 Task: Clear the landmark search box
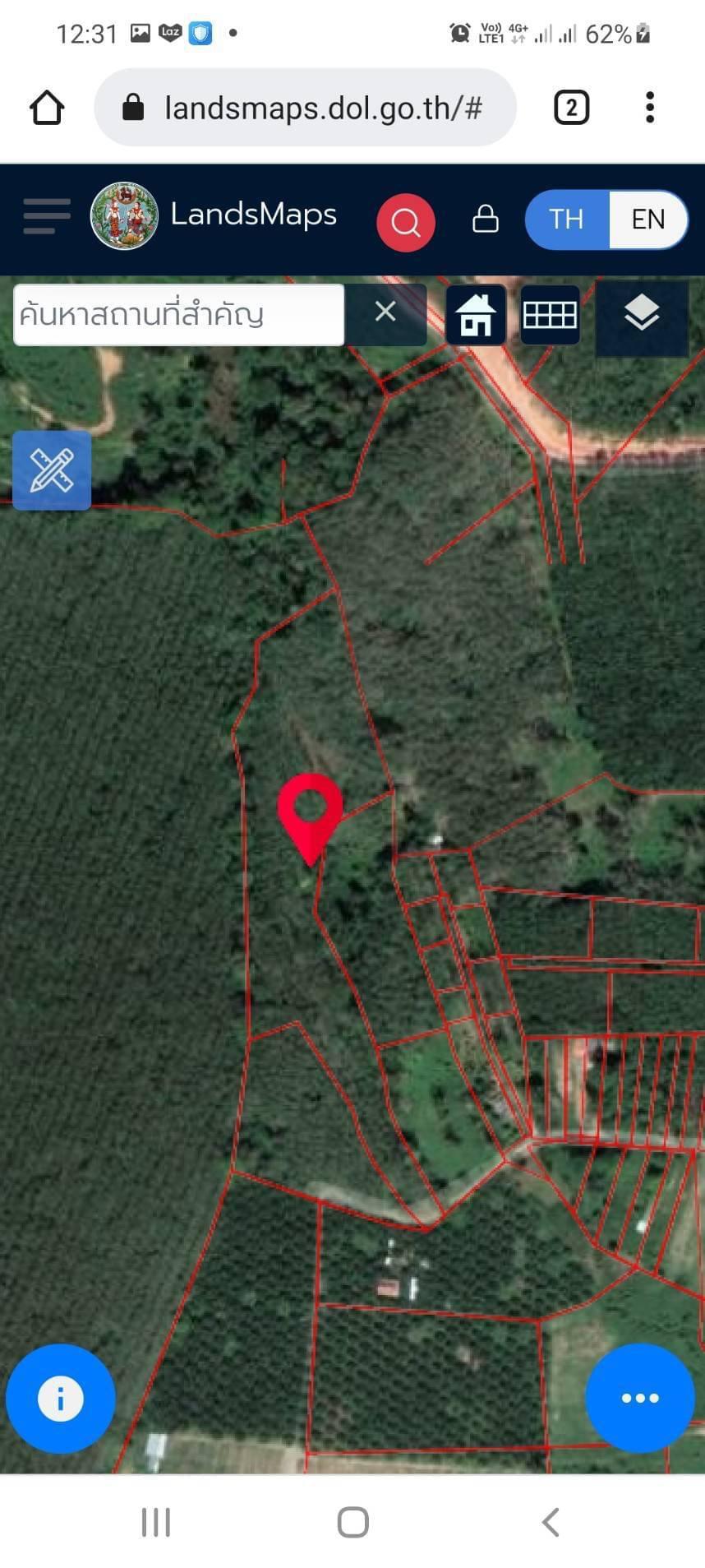point(385,312)
